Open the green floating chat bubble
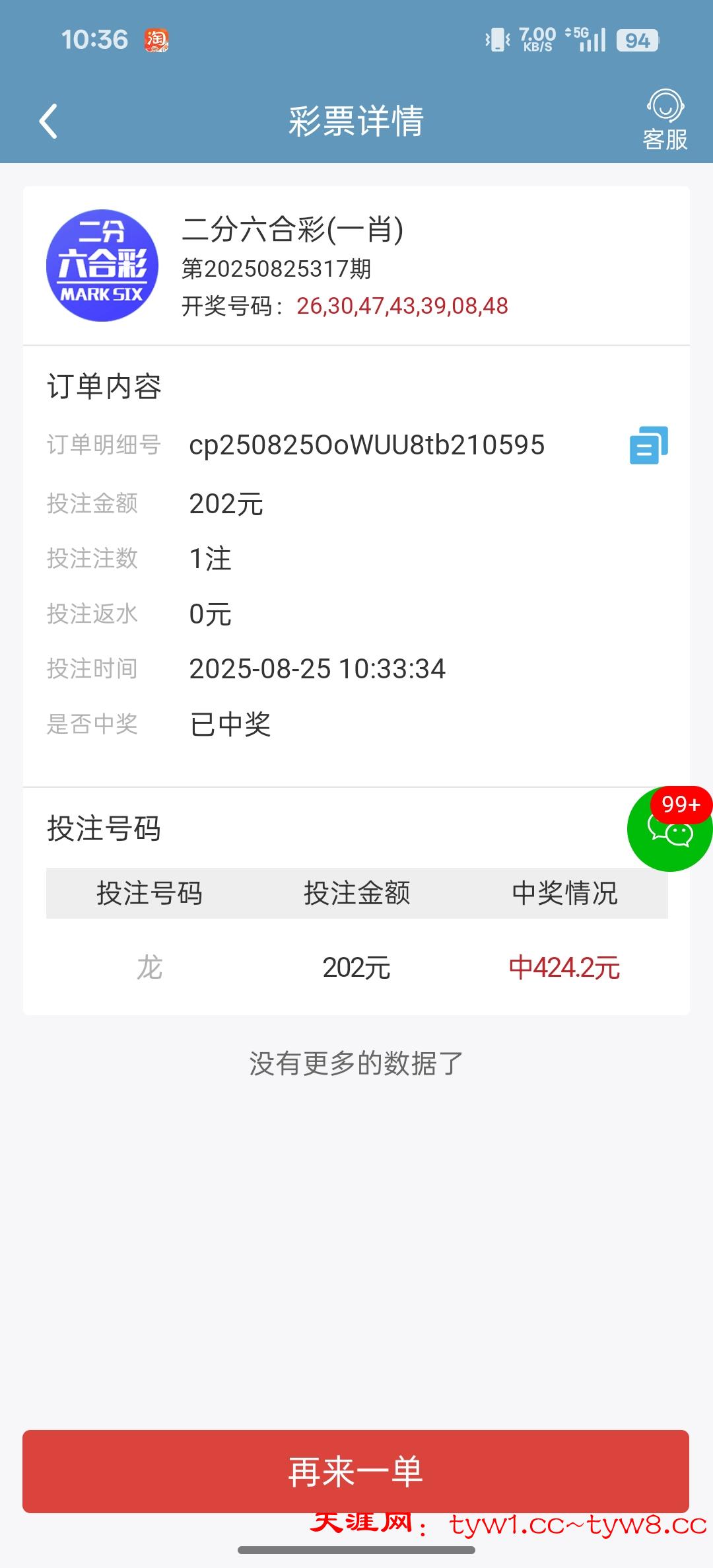Viewport: 713px width, 1568px height. 669,830
